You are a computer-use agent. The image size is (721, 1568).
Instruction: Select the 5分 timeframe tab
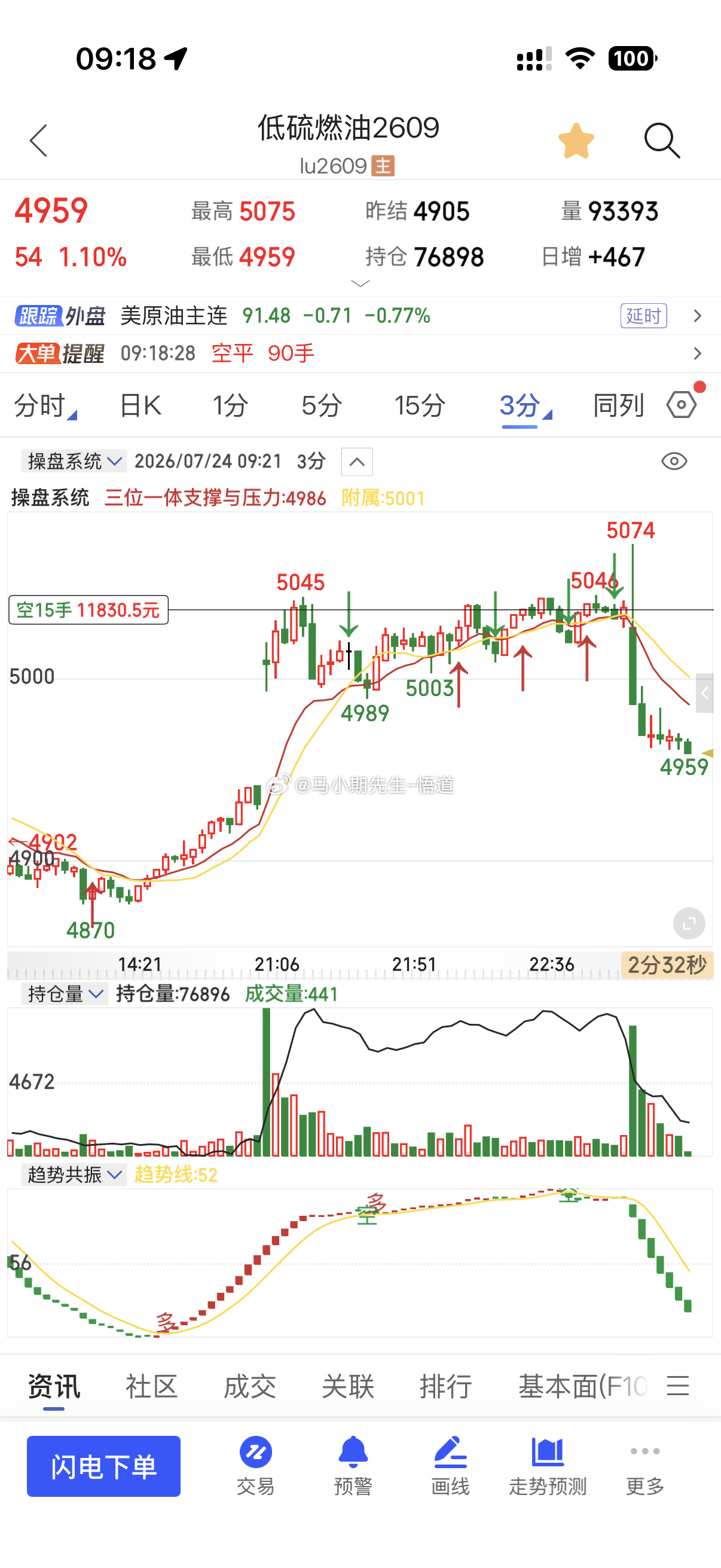pos(321,405)
